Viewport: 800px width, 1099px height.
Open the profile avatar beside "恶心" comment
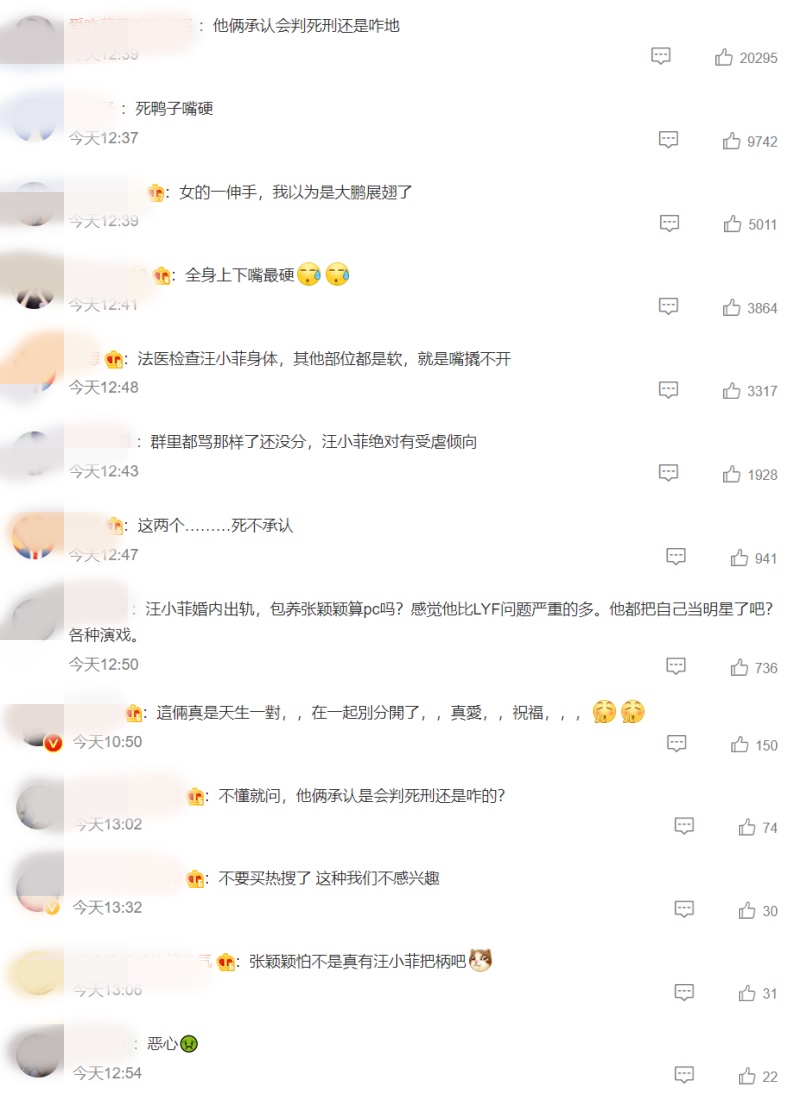pos(40,1054)
